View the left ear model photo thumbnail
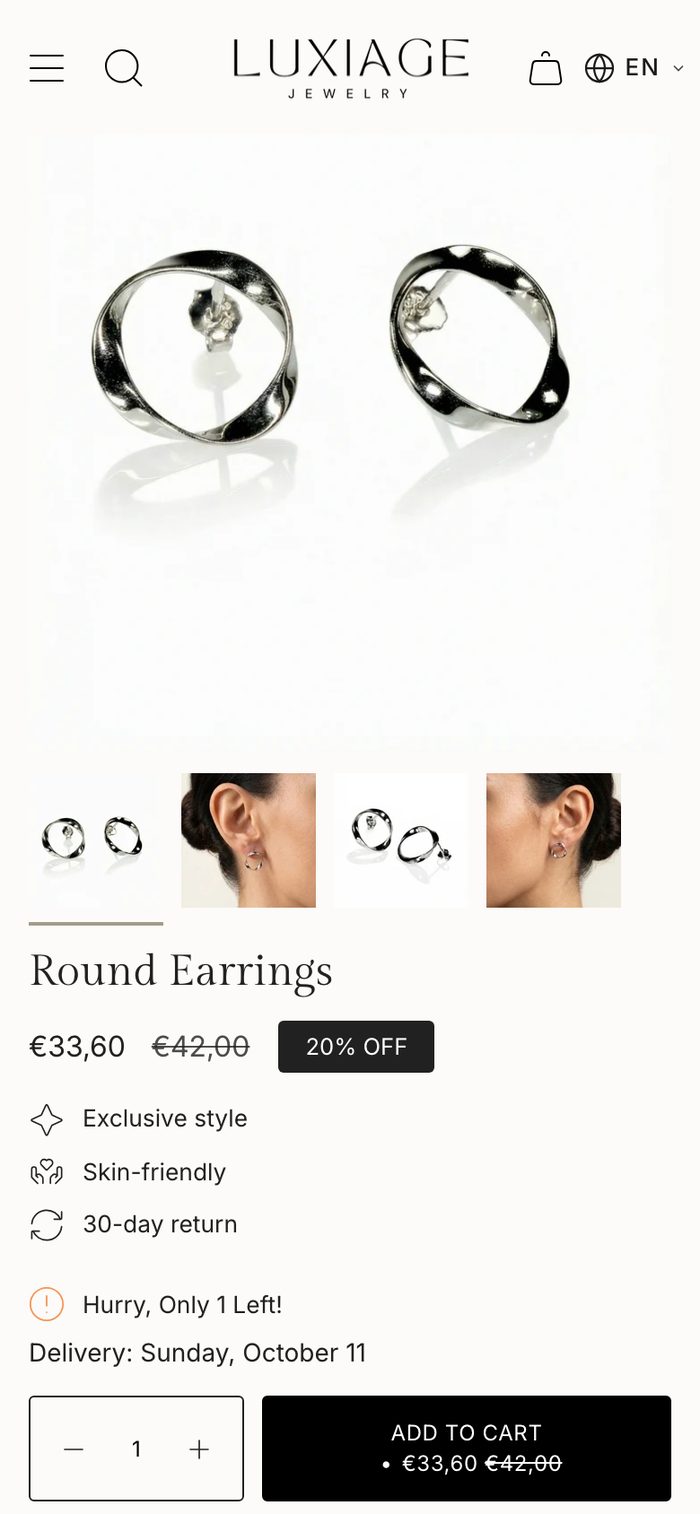The image size is (700, 1514). [248, 840]
